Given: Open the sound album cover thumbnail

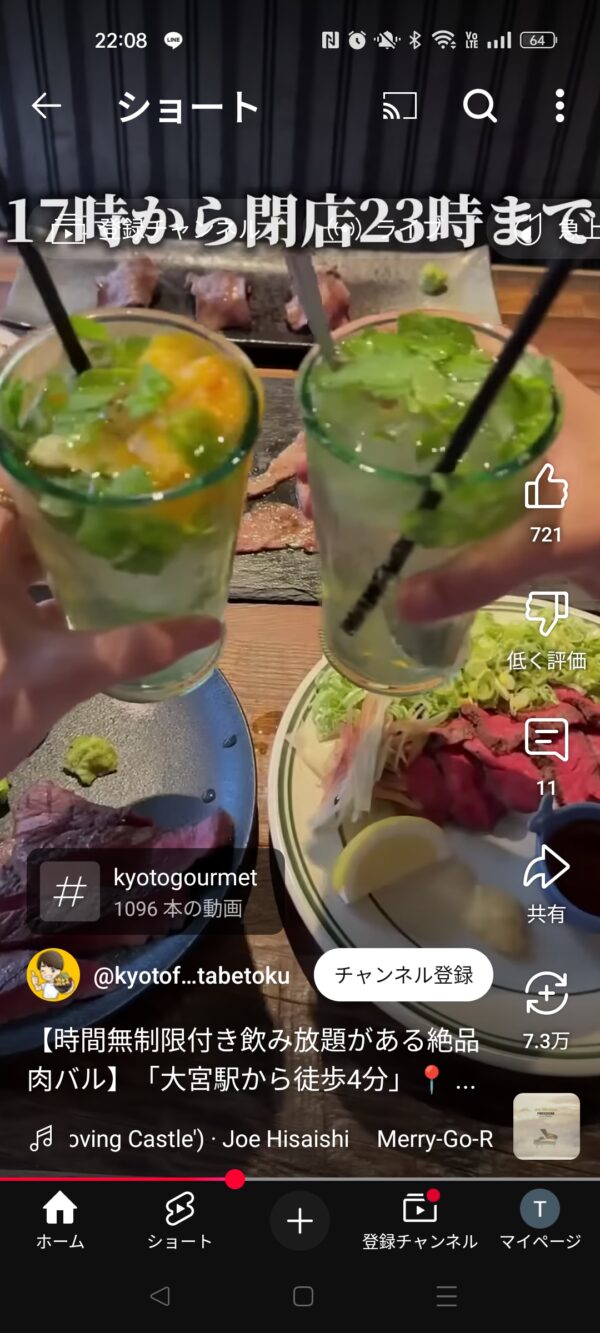Looking at the screenshot, I should (x=546, y=1126).
